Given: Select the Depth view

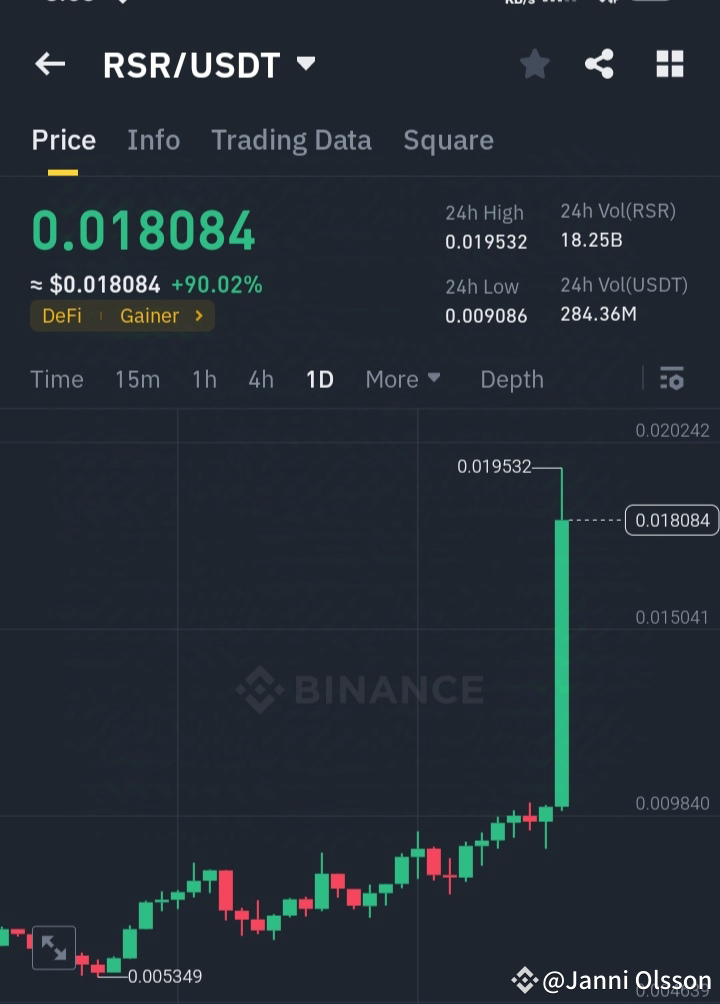Looking at the screenshot, I should [511, 379].
